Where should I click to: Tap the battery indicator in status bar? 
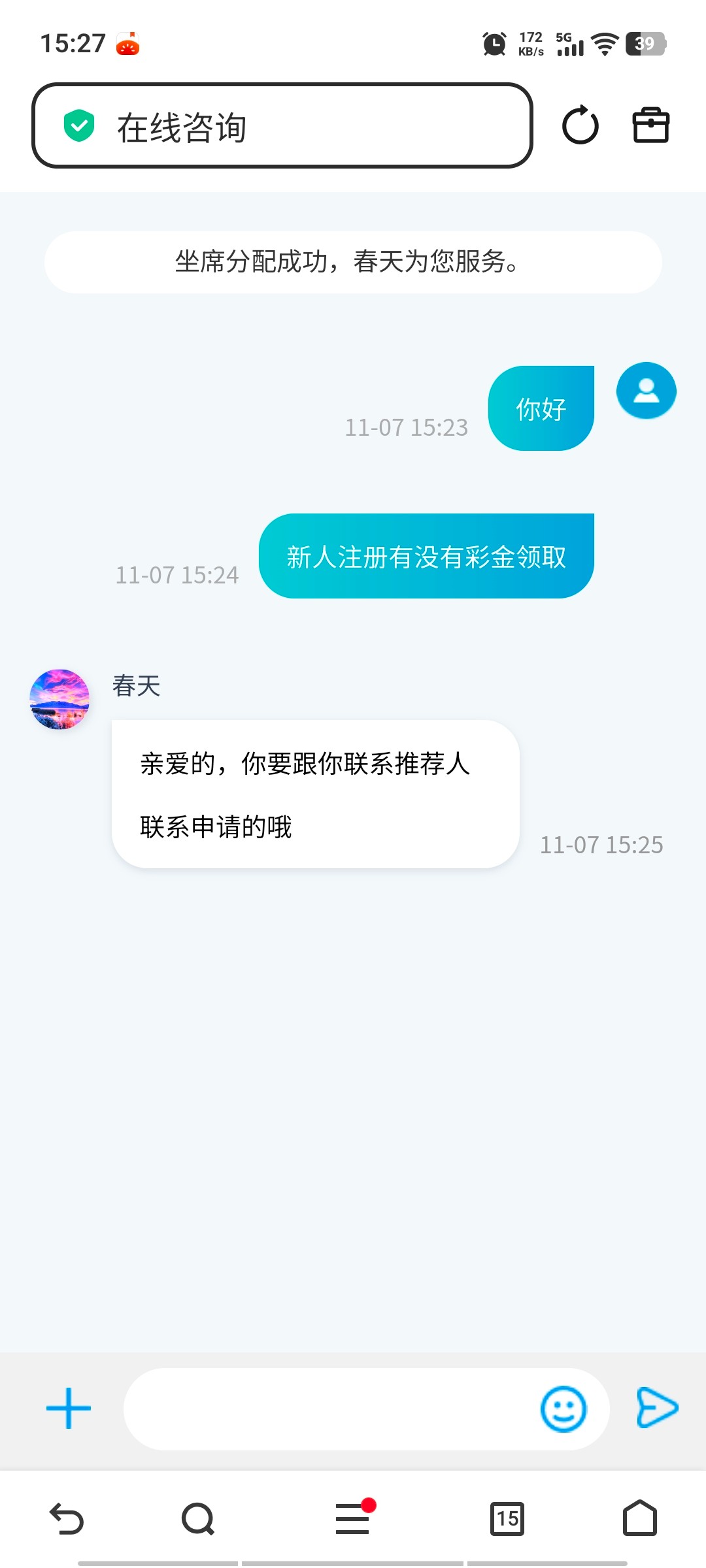click(644, 42)
